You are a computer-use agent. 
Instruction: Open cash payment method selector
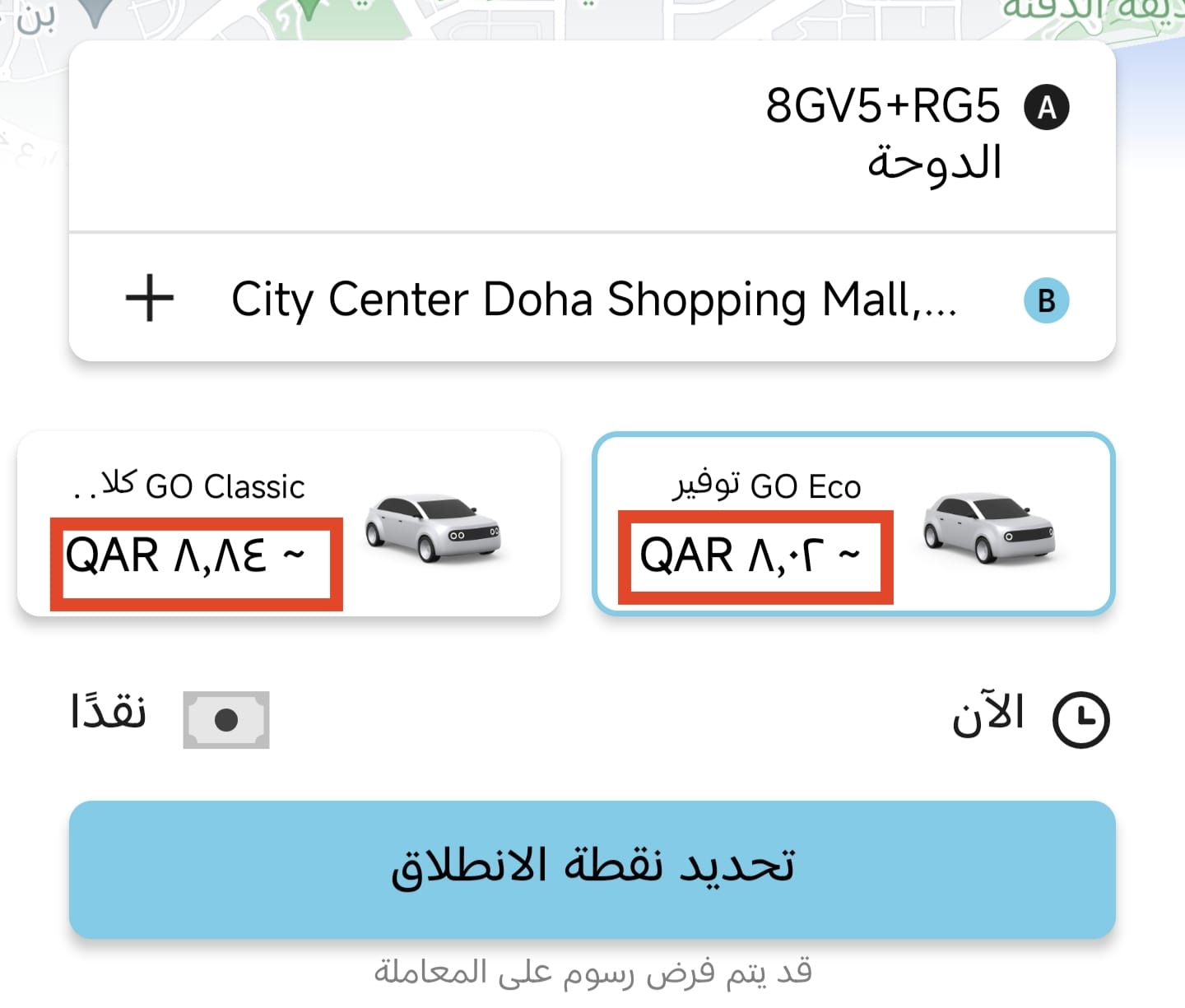click(x=170, y=718)
